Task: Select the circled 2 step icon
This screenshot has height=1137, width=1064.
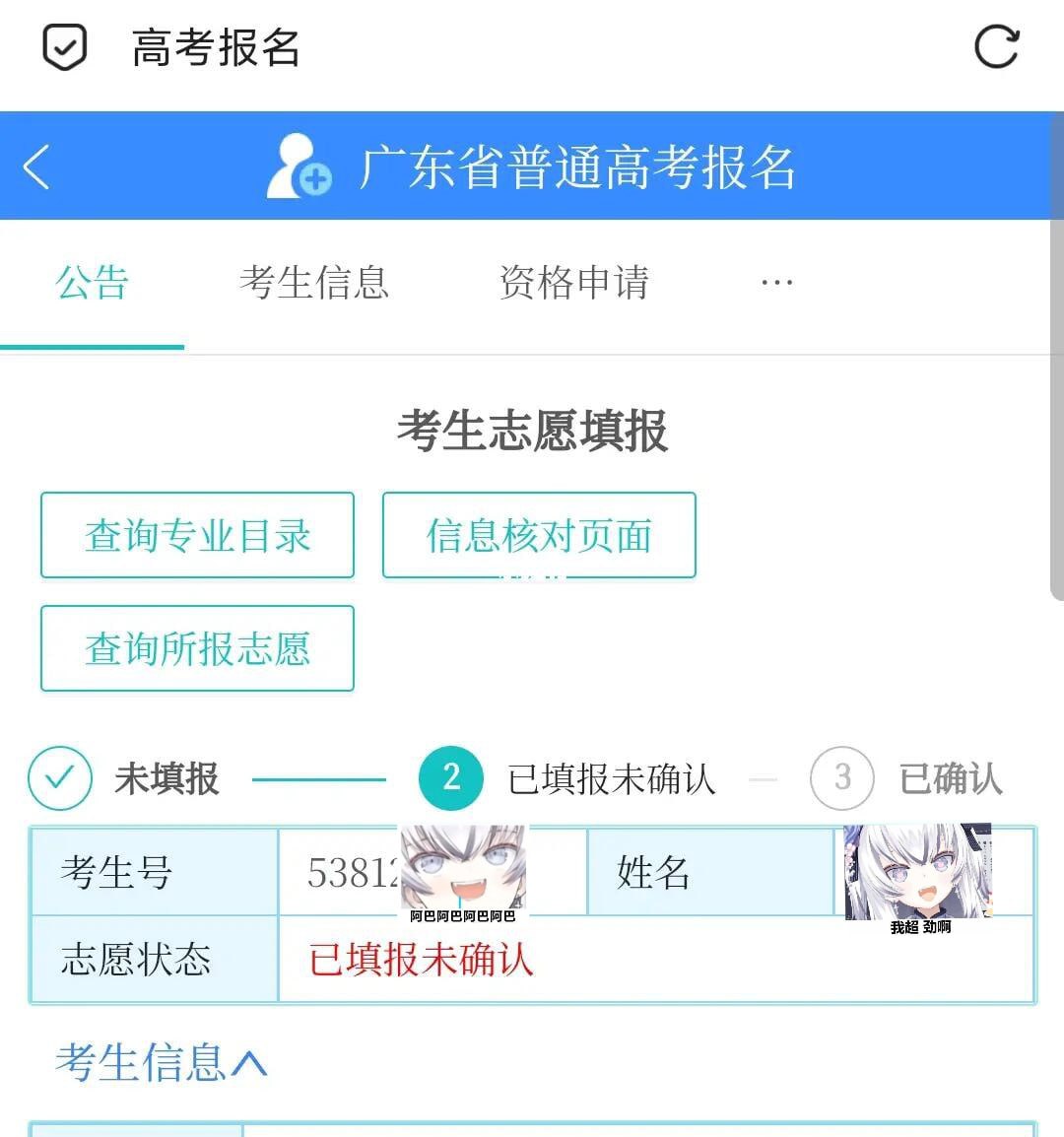Action: point(450,777)
